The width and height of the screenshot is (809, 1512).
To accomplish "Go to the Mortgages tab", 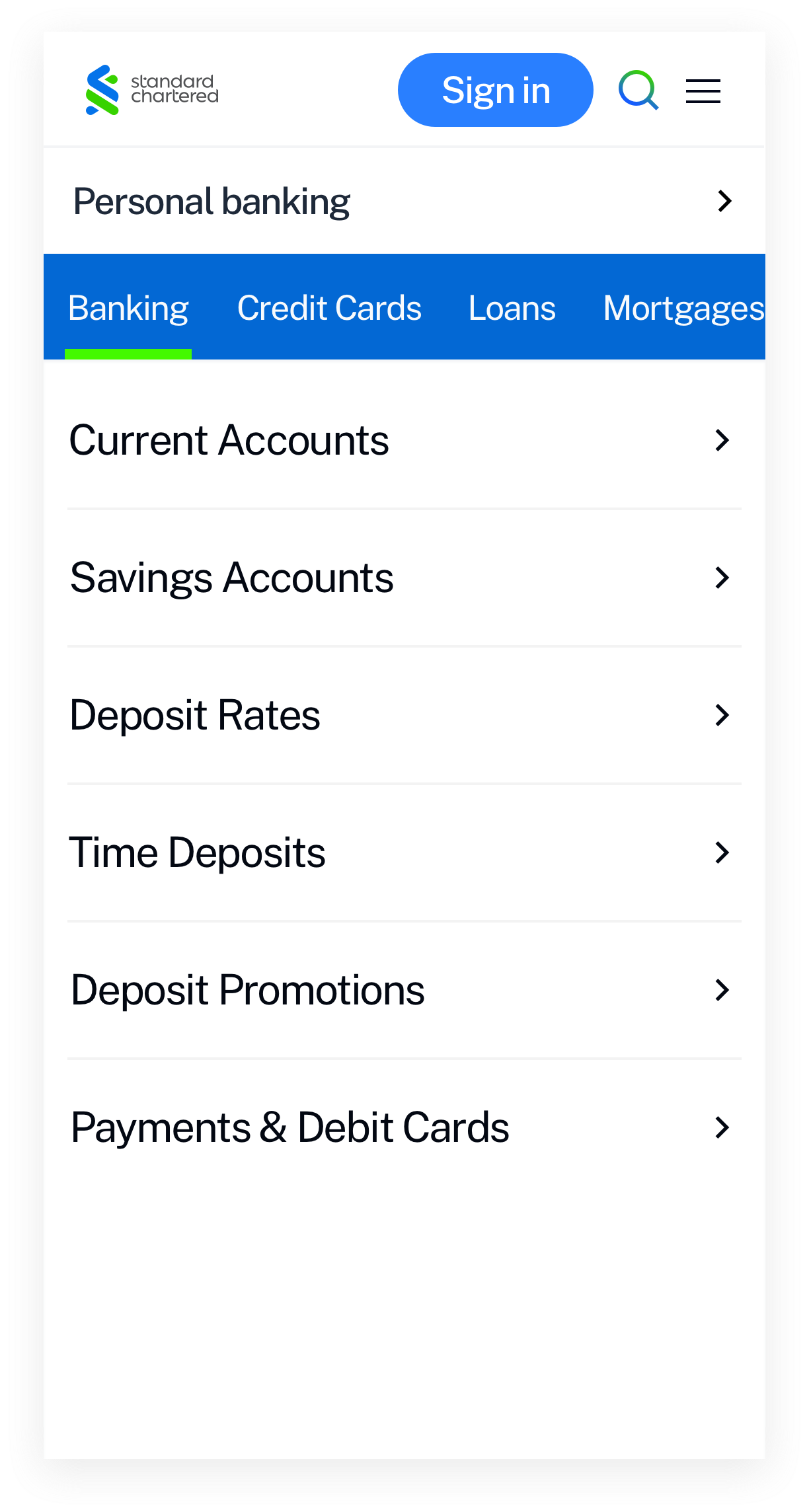I will 683,308.
